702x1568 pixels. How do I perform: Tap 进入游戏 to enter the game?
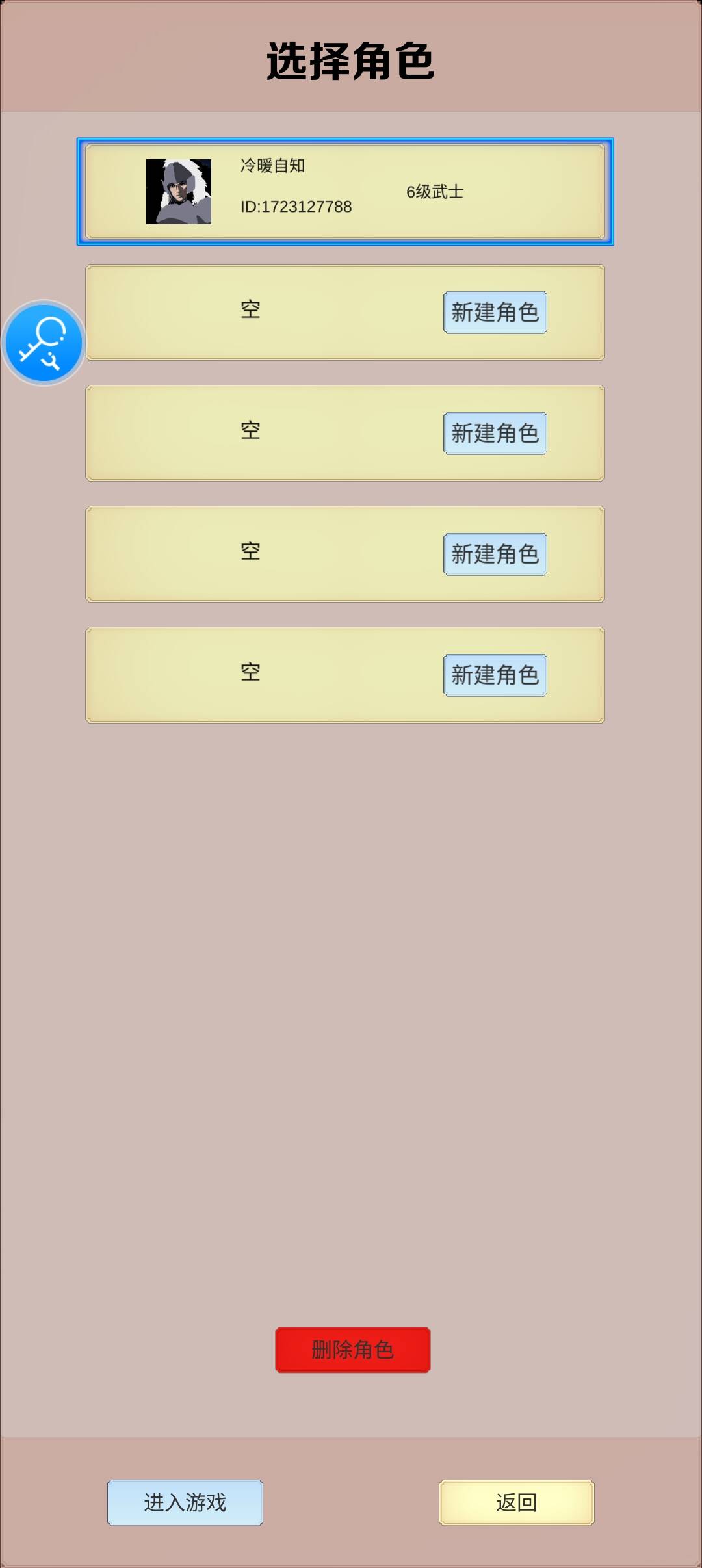[x=185, y=1502]
